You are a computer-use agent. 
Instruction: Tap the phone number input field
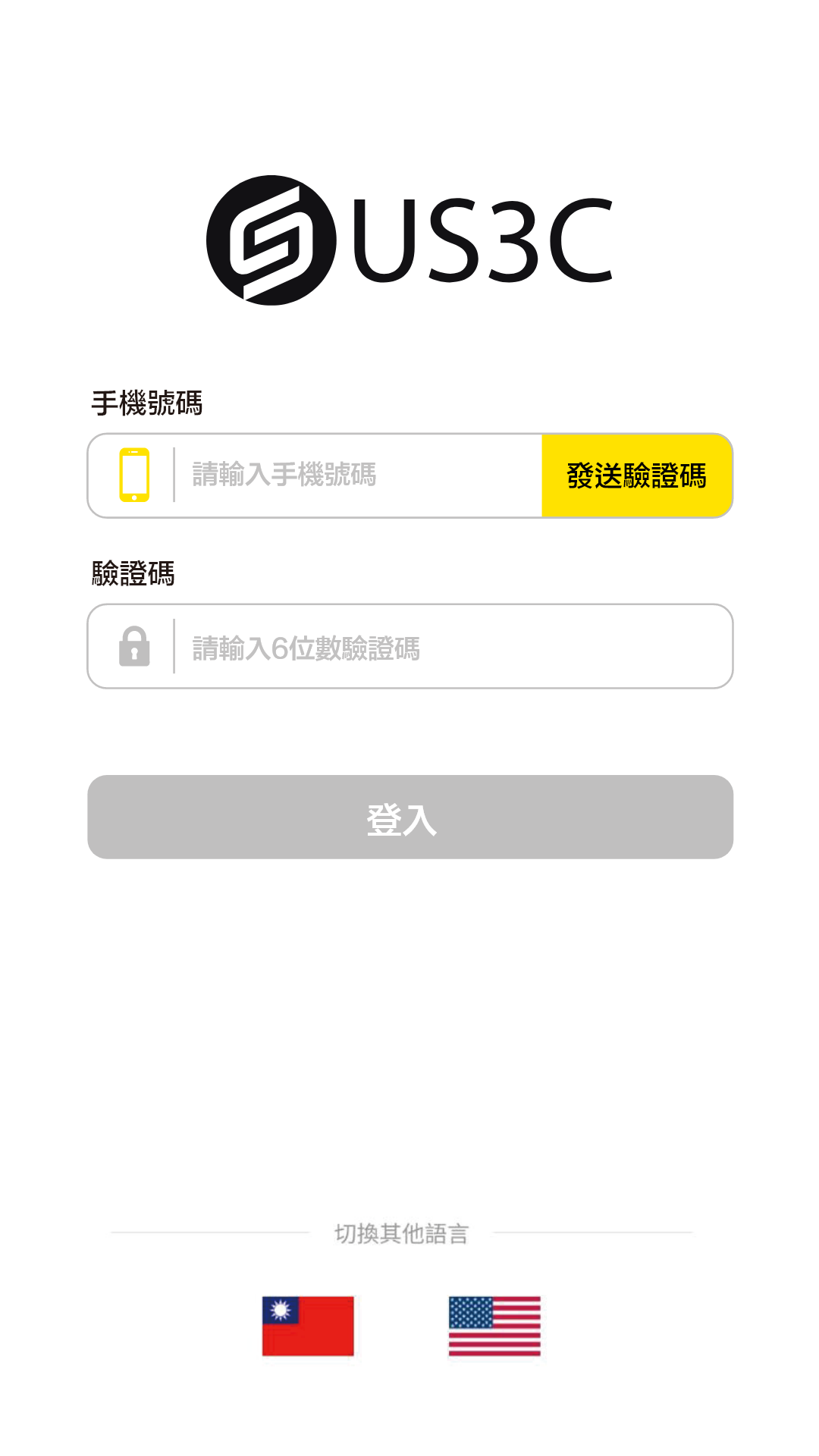356,475
